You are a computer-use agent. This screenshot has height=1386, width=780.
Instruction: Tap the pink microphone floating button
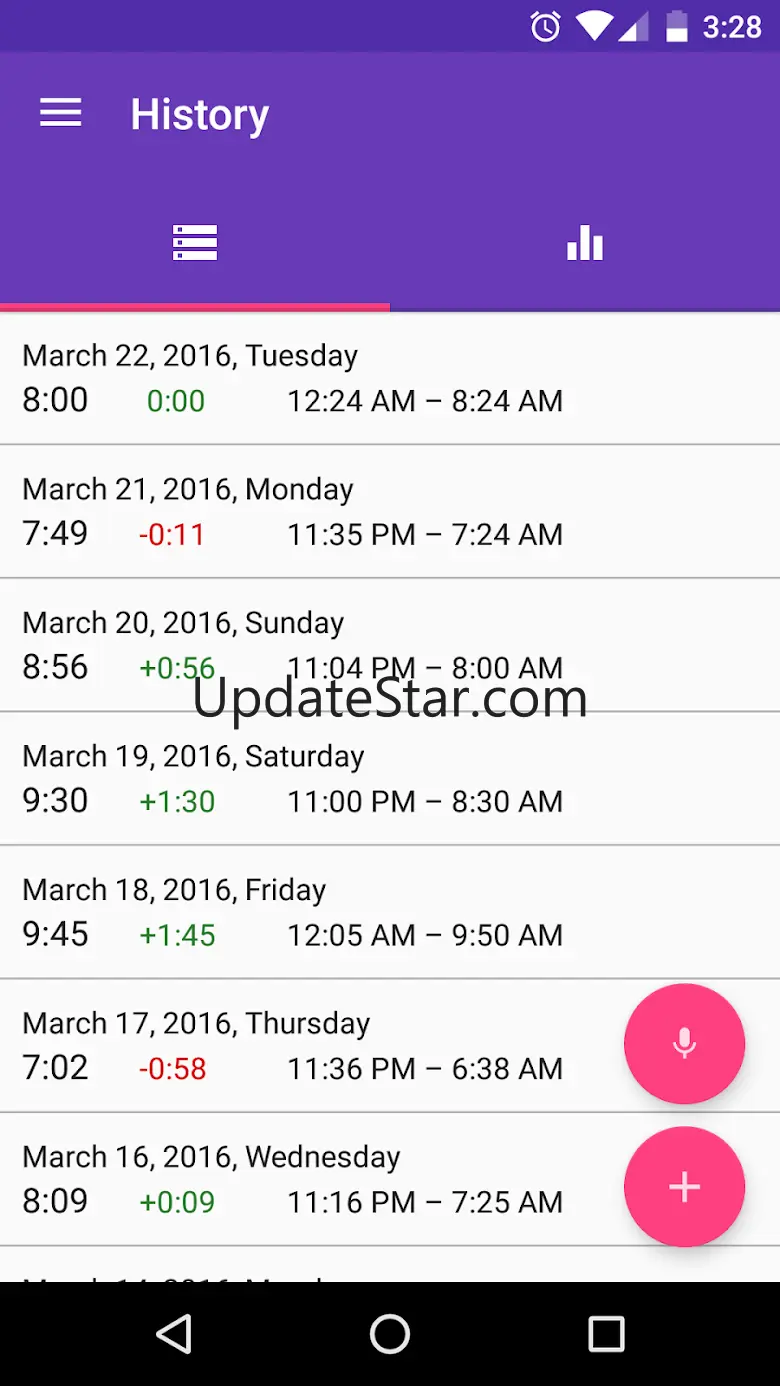(684, 1043)
